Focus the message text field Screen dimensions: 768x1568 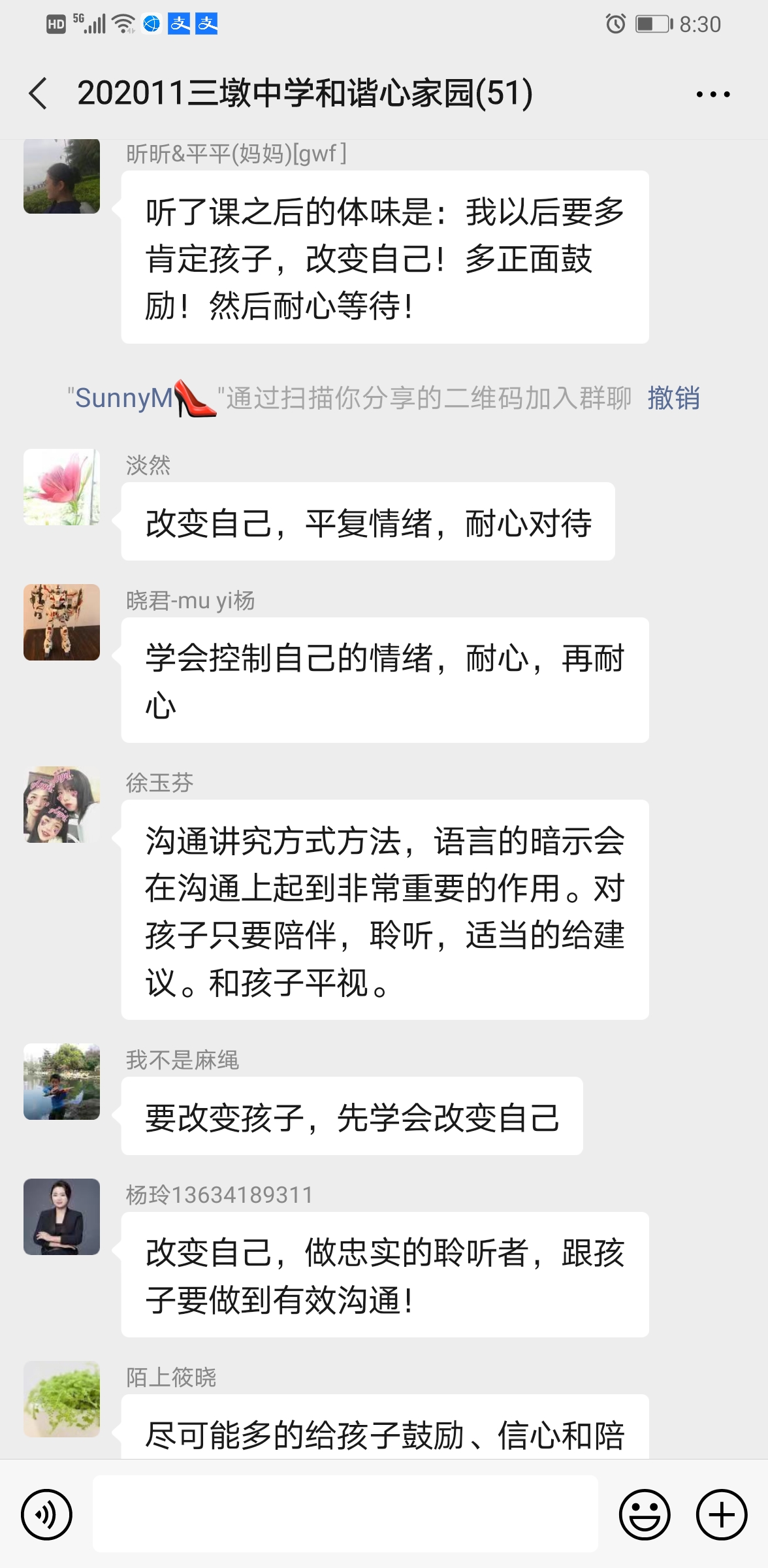click(345, 1513)
